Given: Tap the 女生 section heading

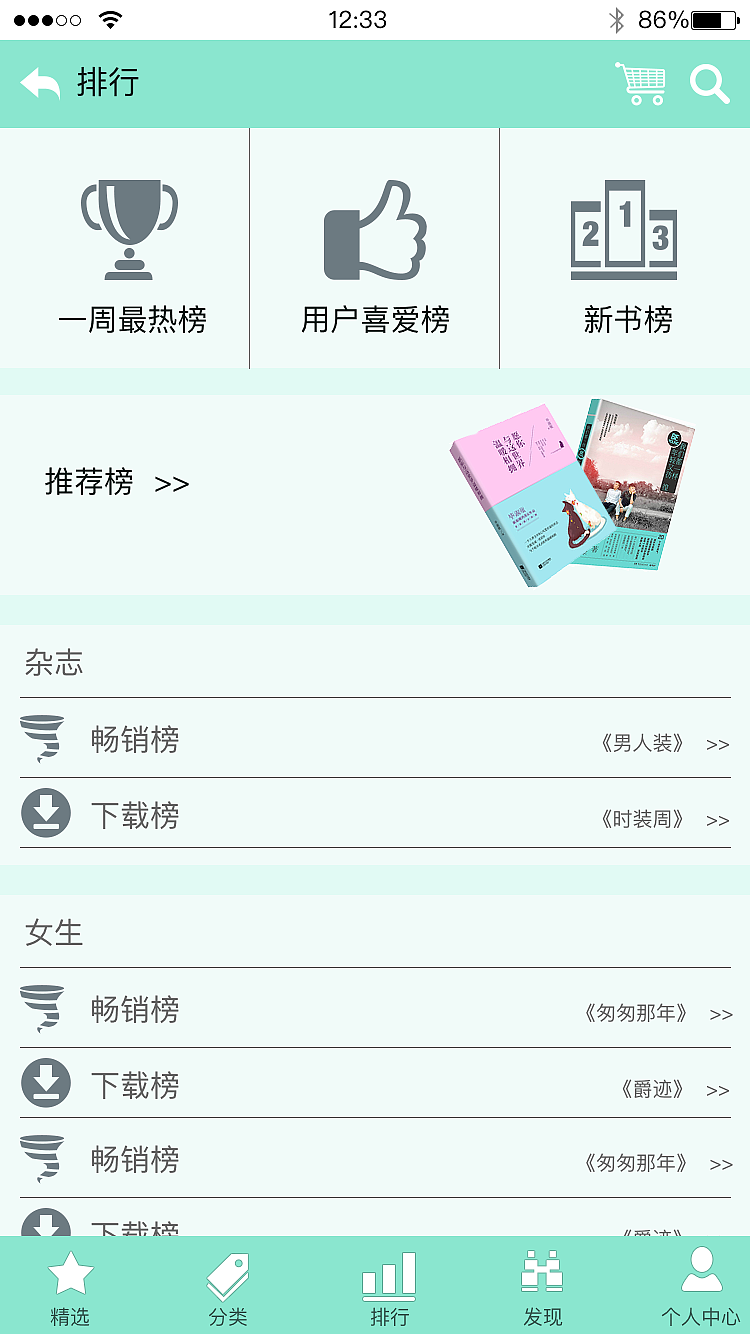Looking at the screenshot, I should coord(54,933).
